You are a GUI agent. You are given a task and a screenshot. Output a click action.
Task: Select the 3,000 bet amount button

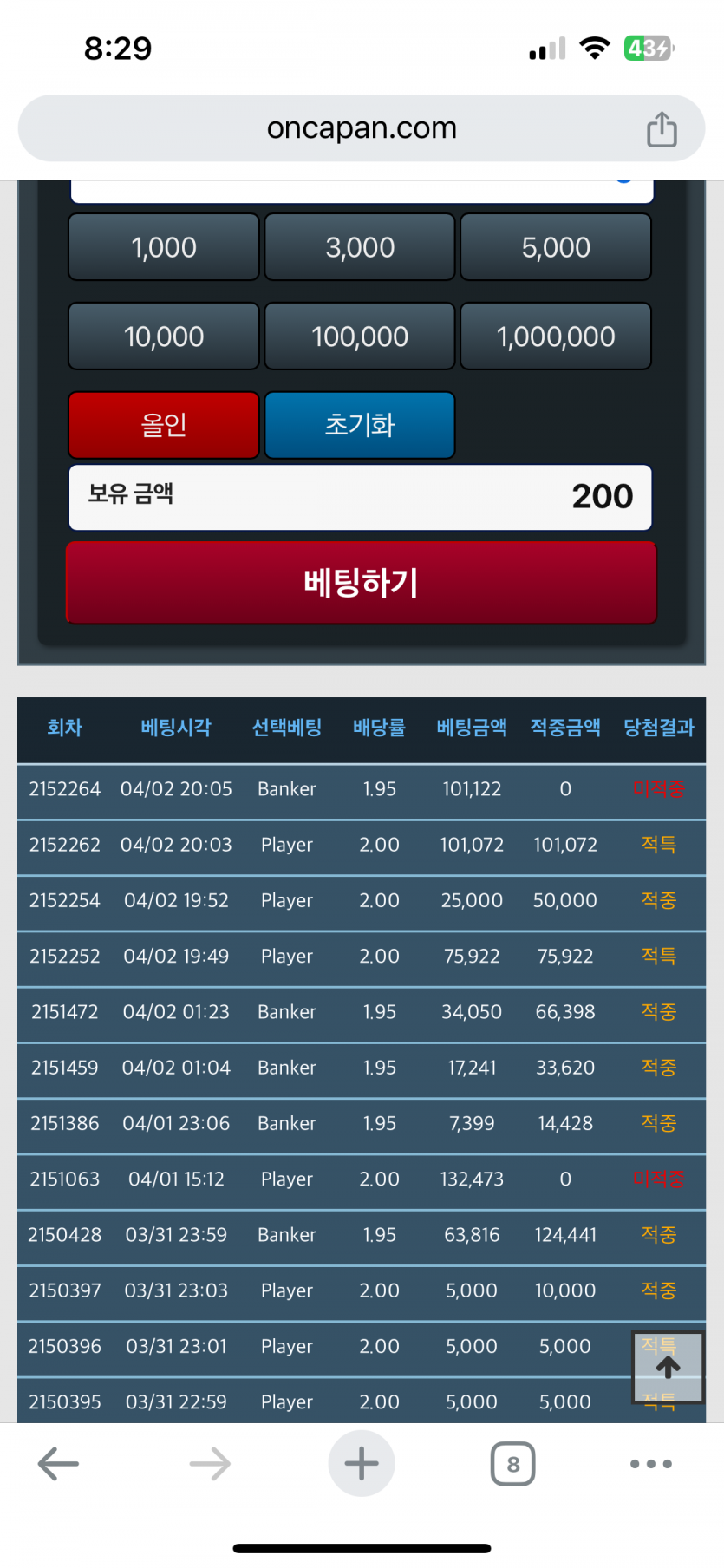360,247
